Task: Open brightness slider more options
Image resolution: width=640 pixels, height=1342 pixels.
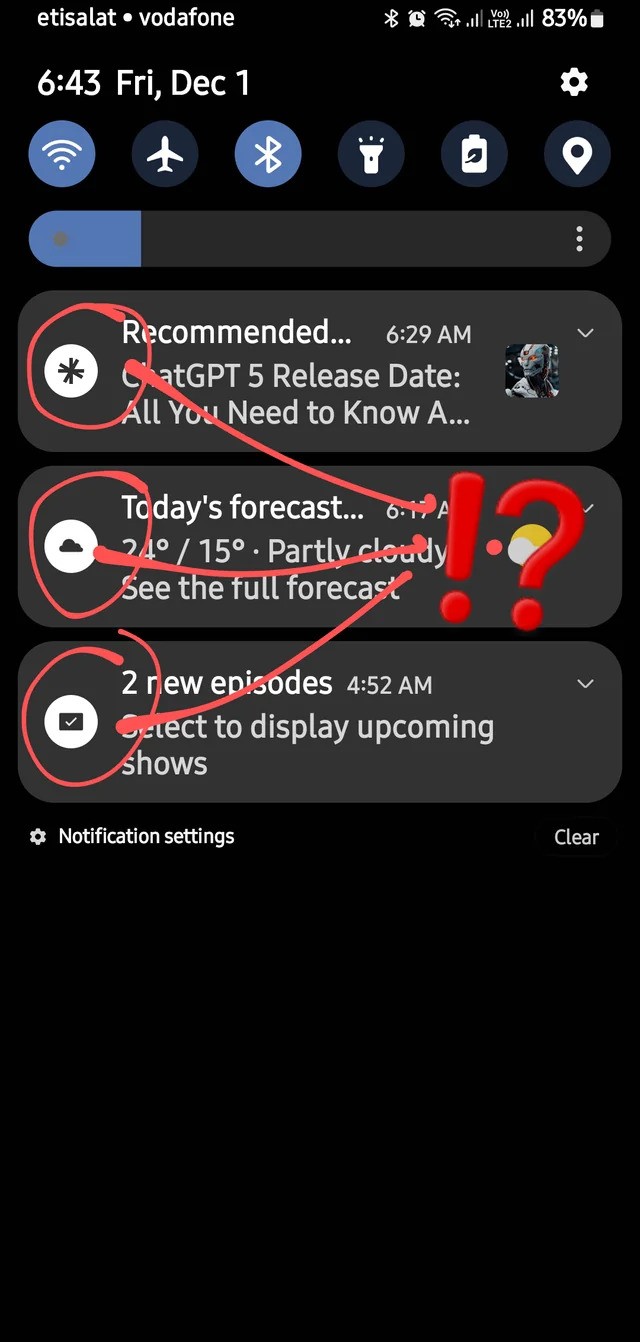Action: (580, 239)
